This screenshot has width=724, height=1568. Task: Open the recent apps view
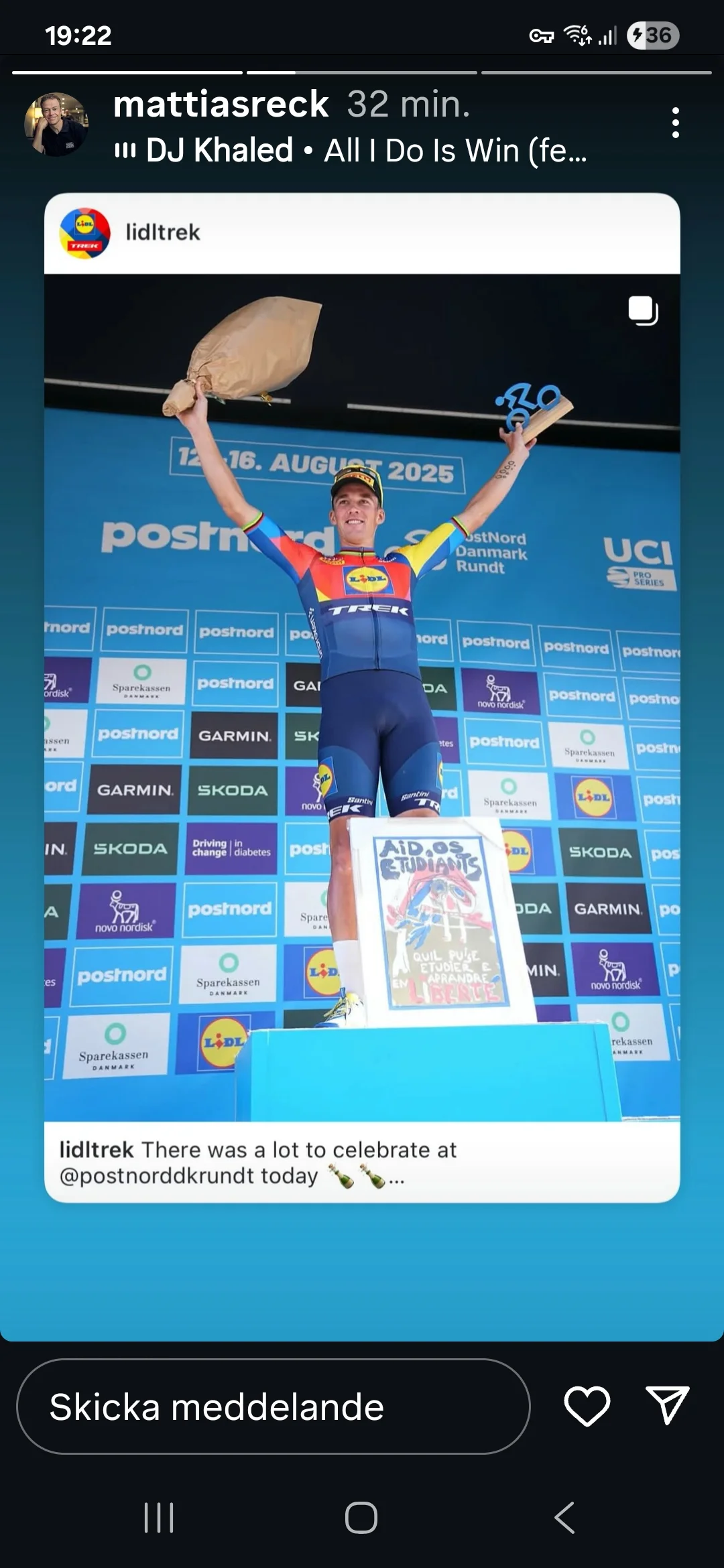tap(159, 1518)
